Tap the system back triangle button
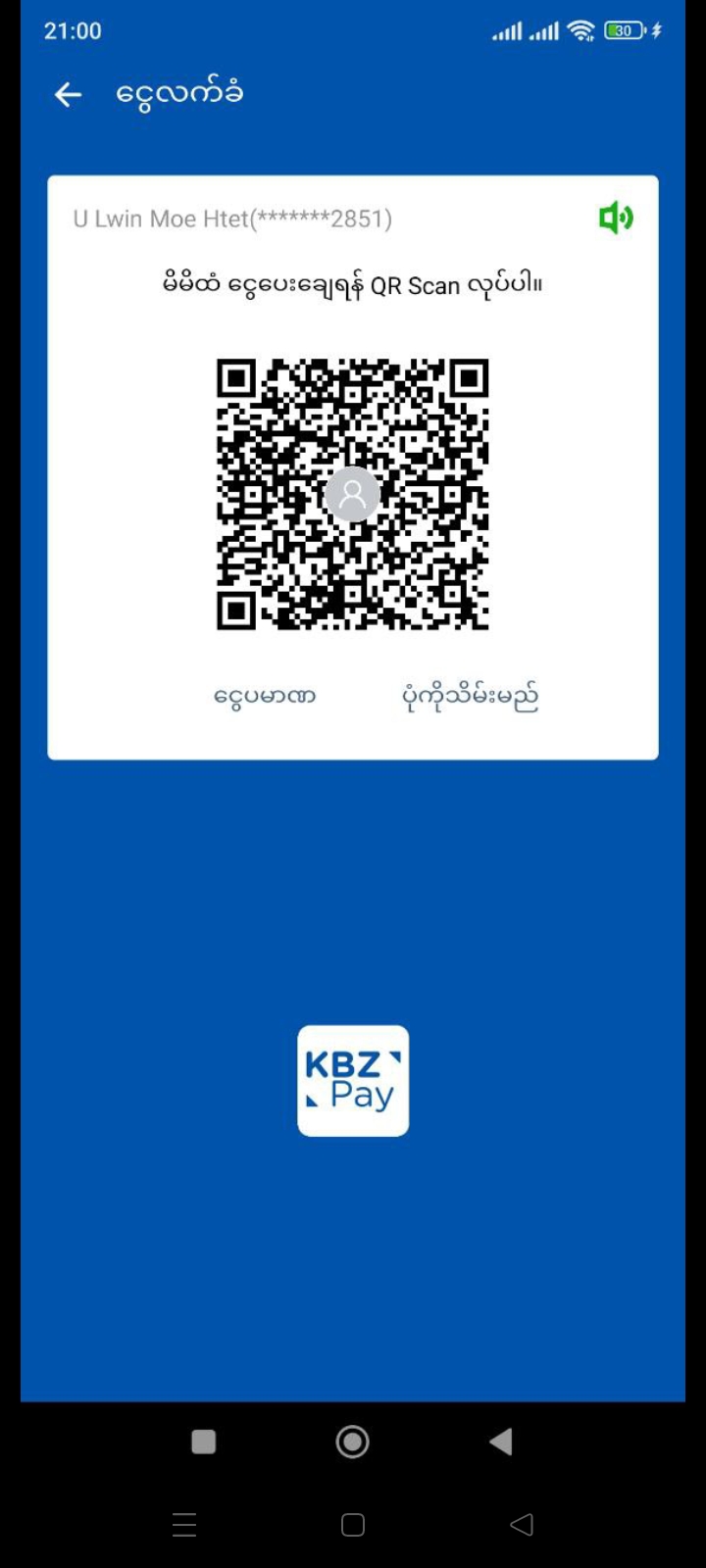Viewport: 706px width, 1568px height. point(501,1442)
